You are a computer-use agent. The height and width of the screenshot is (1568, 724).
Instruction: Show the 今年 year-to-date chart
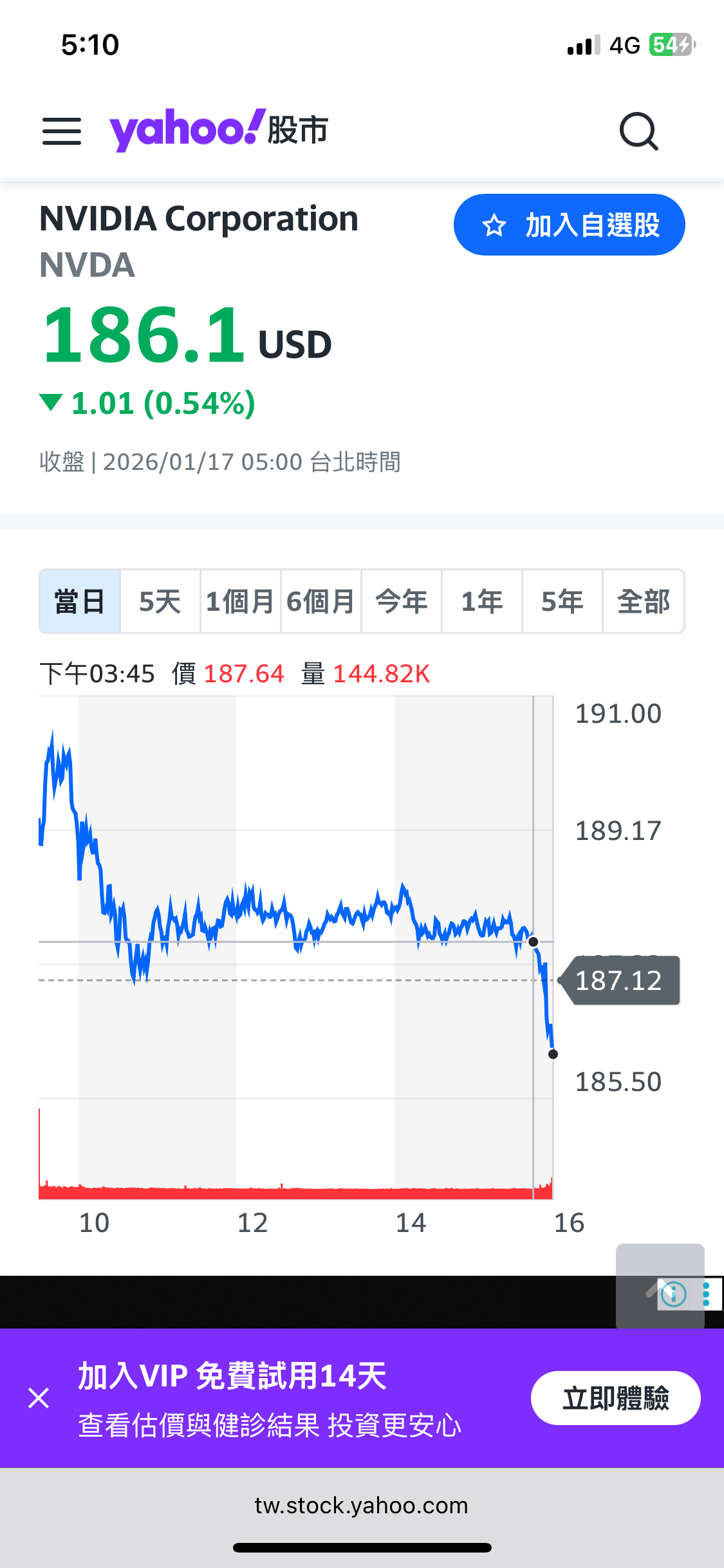(401, 601)
